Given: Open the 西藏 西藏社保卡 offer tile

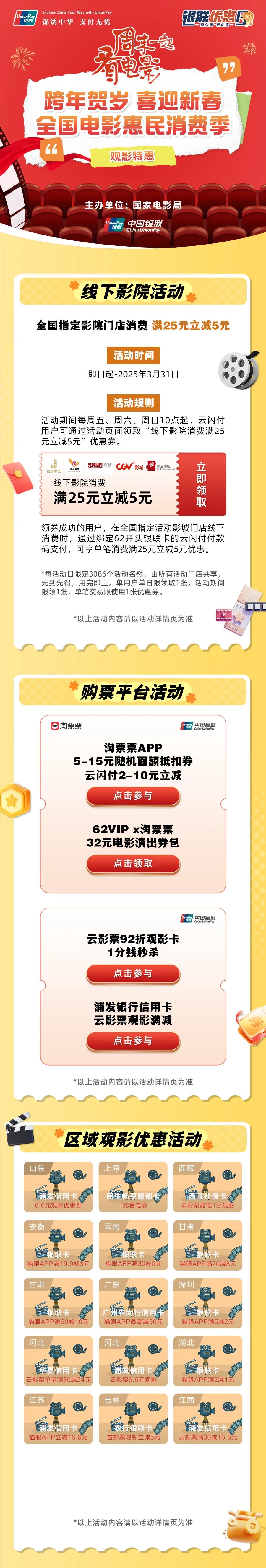Looking at the screenshot, I should click(x=207, y=1186).
